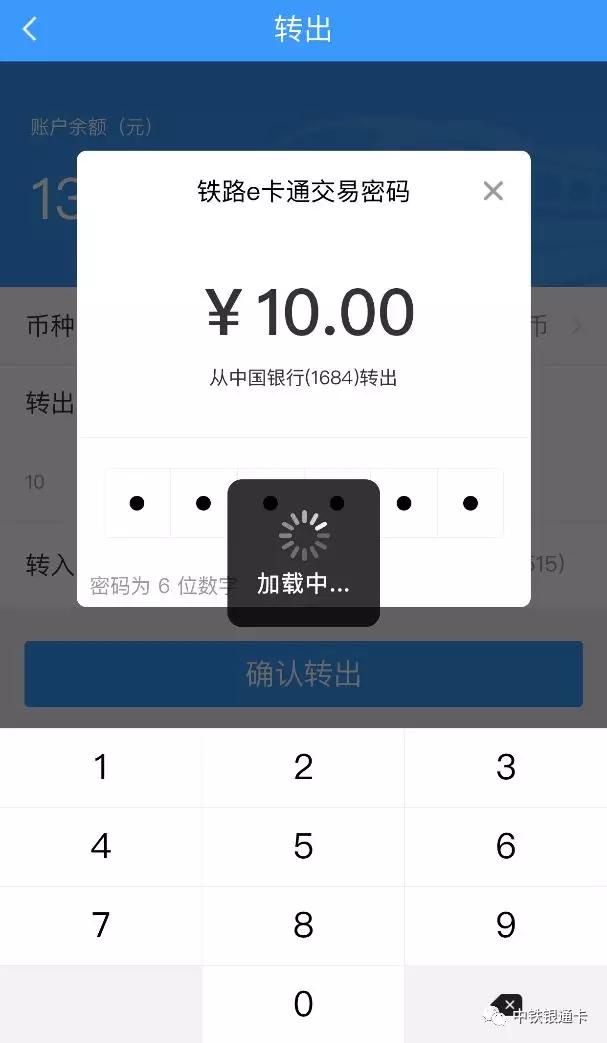This screenshot has height=1043, width=607.
Task: Enter digit 6 on the keypad
Action: (506, 846)
